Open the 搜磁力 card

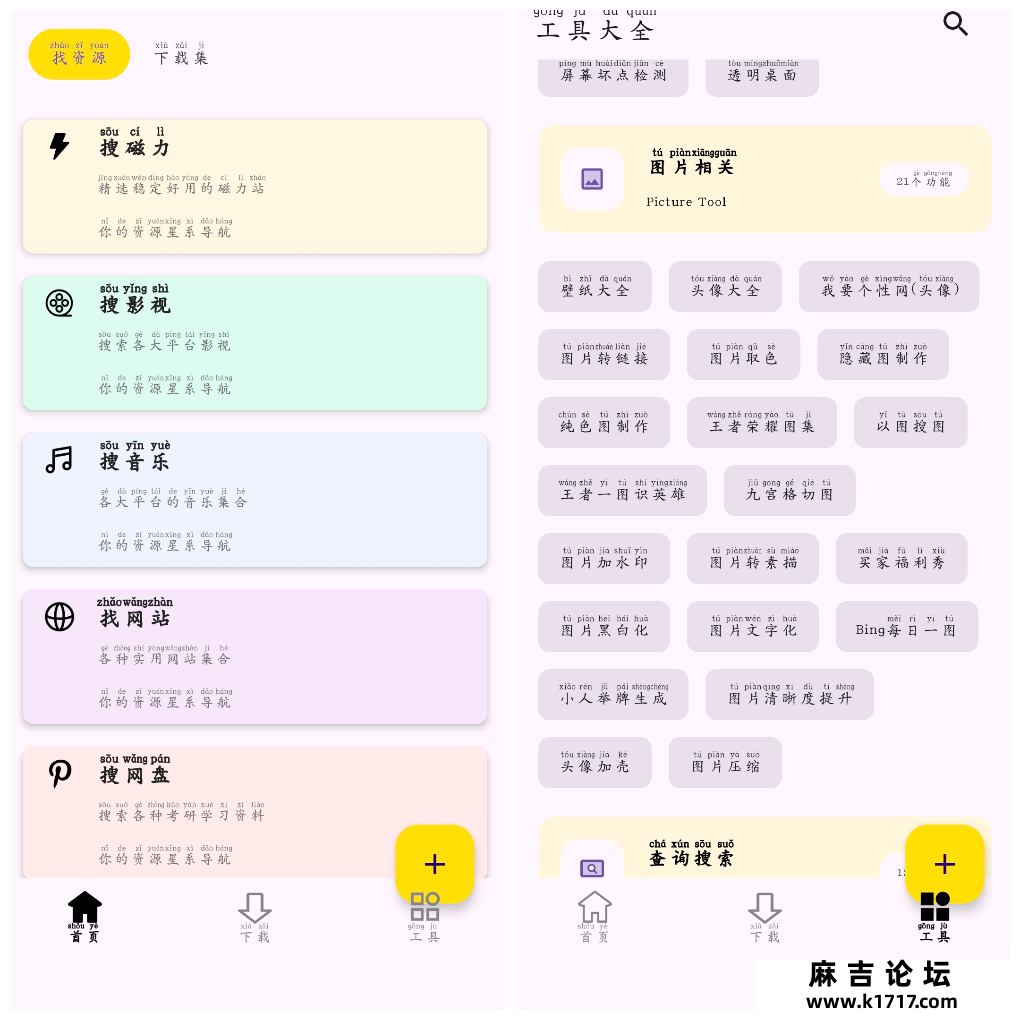pos(254,186)
